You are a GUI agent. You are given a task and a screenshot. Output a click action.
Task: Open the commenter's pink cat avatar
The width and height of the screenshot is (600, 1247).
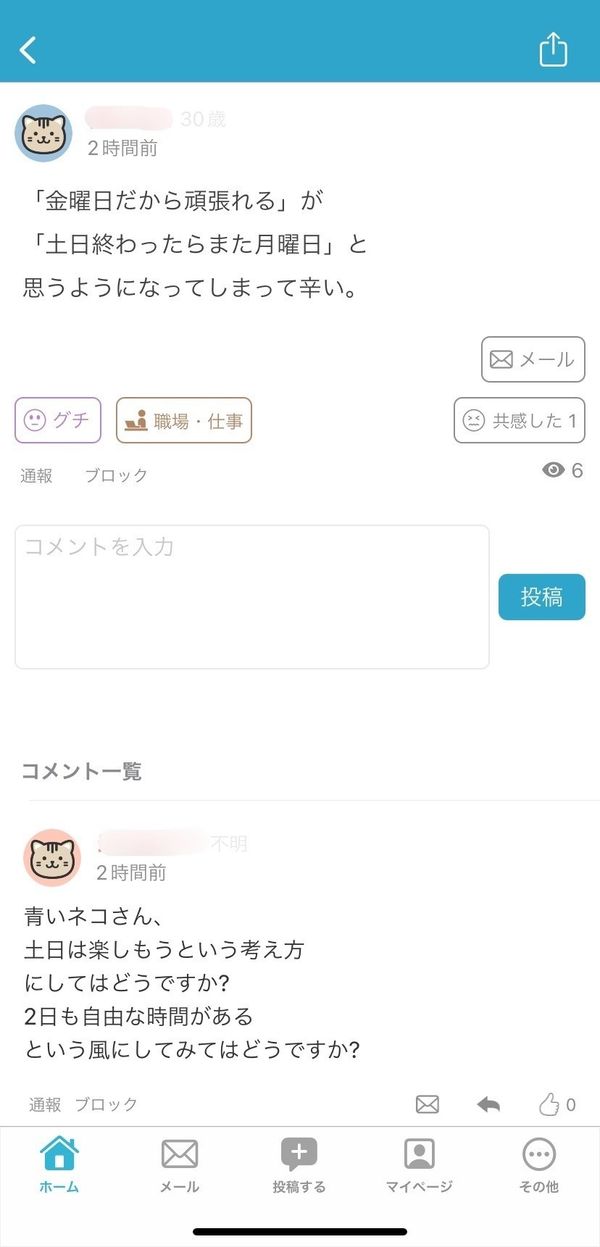(52, 858)
